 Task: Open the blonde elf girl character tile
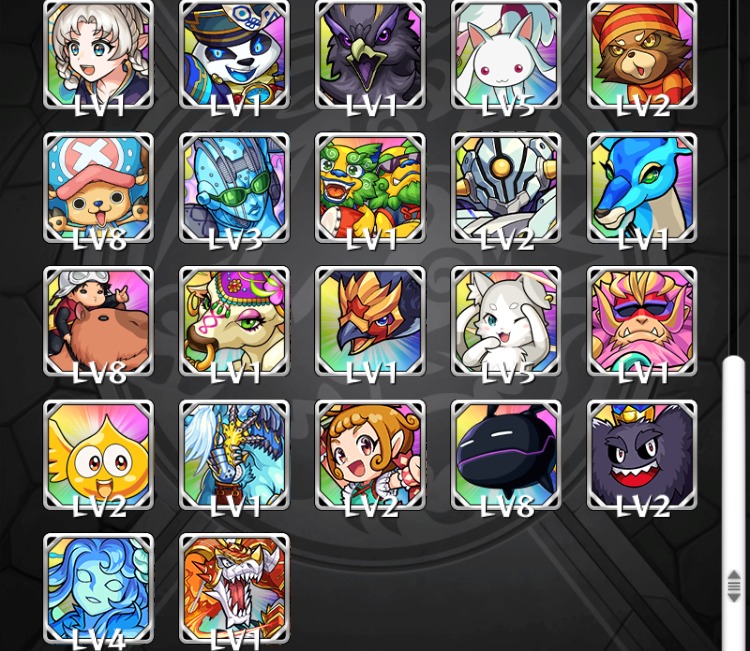[x=98, y=54]
